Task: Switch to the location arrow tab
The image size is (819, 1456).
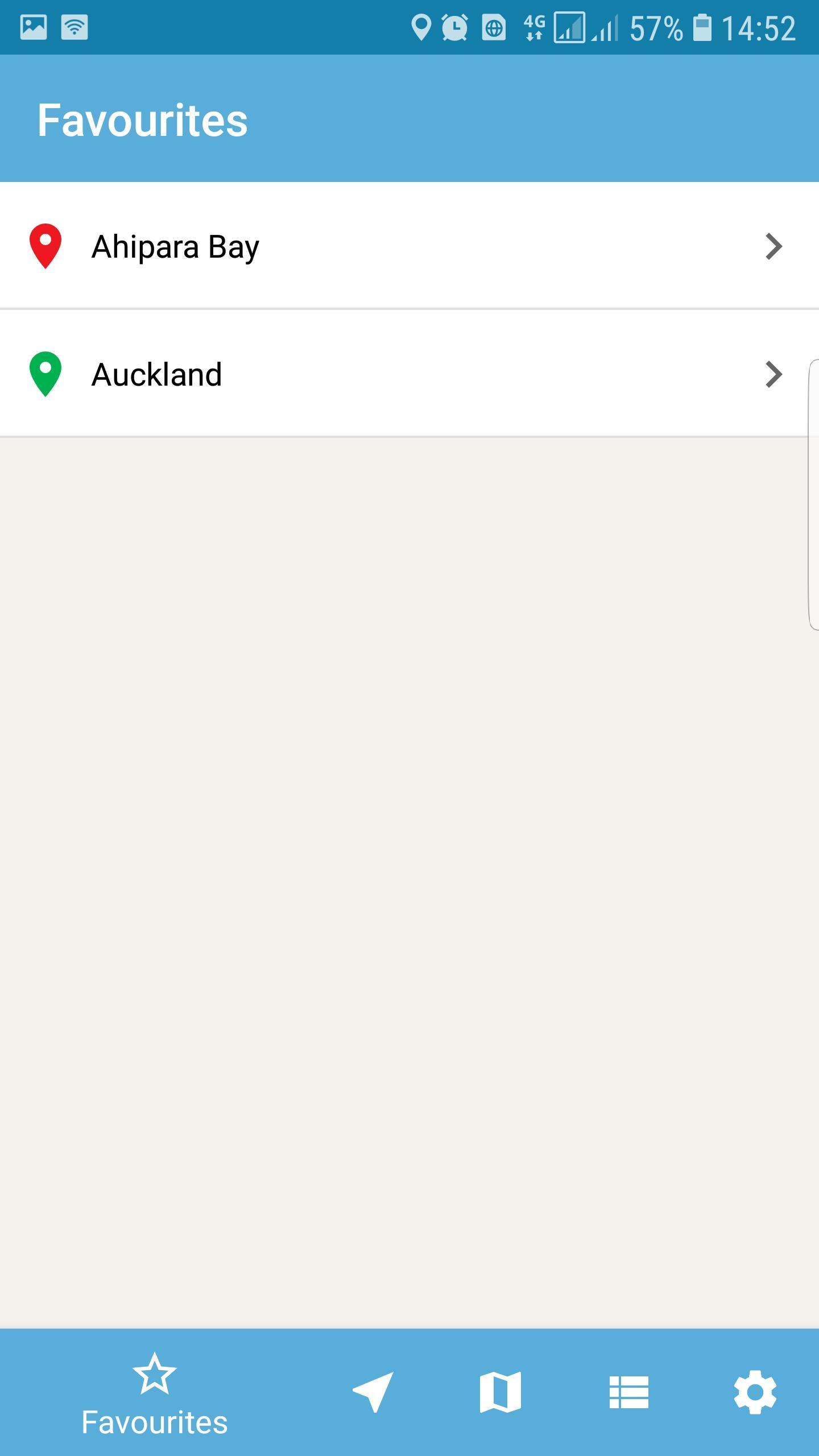Action: 373,1392
